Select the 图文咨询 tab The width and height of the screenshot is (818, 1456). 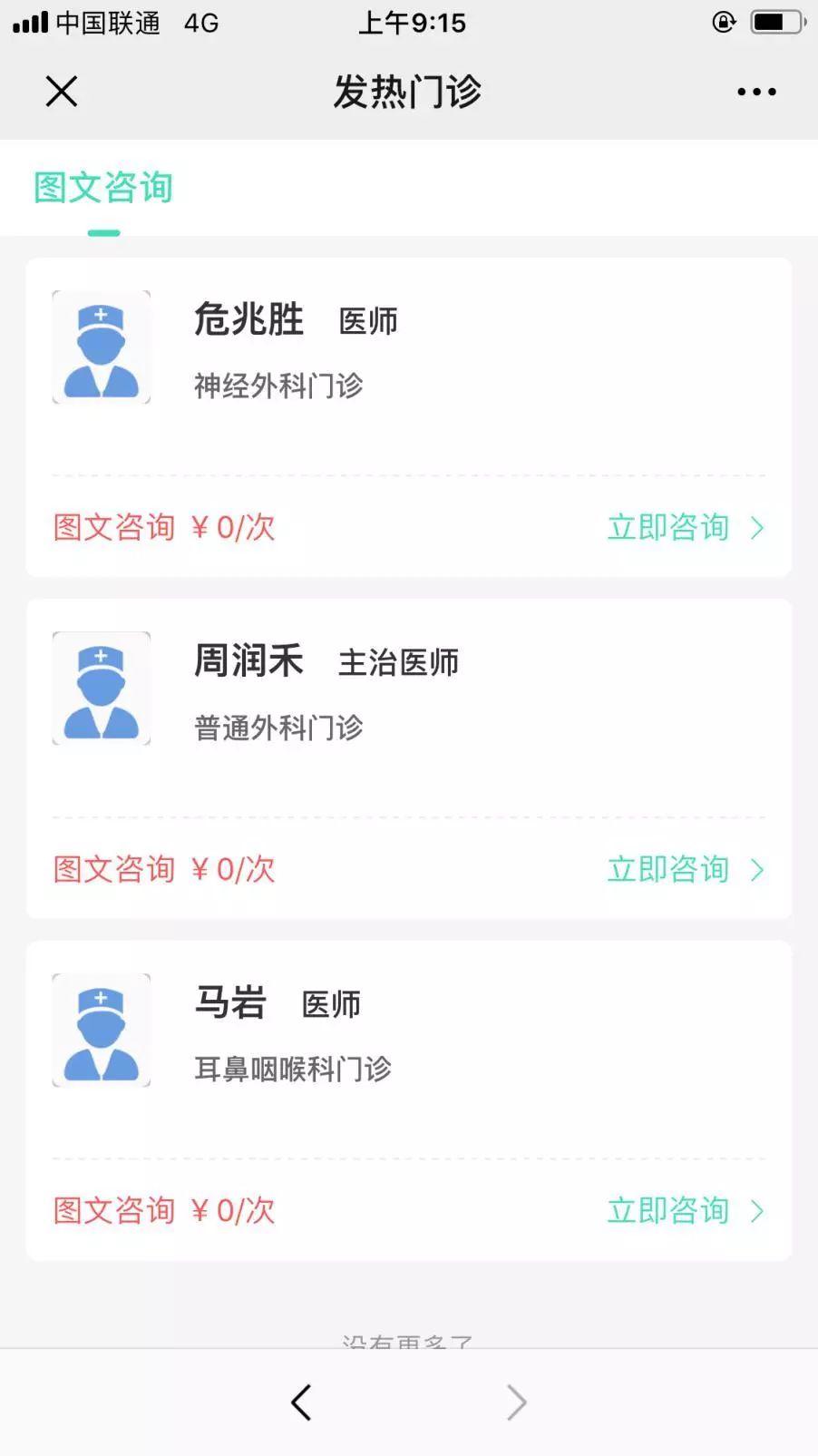point(103,188)
